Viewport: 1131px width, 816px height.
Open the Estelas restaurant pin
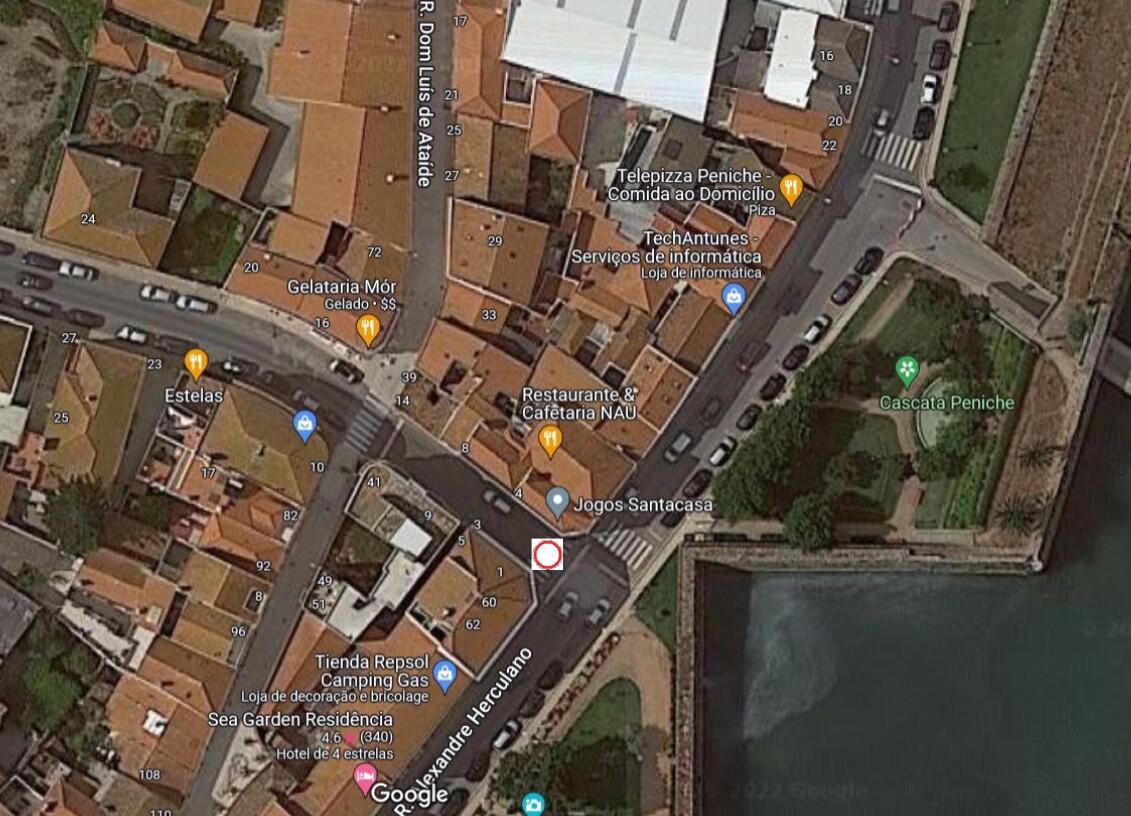click(x=196, y=363)
